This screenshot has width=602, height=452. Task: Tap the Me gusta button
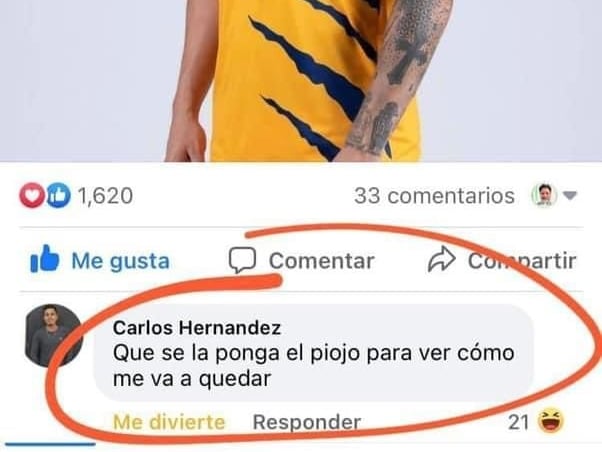100,261
